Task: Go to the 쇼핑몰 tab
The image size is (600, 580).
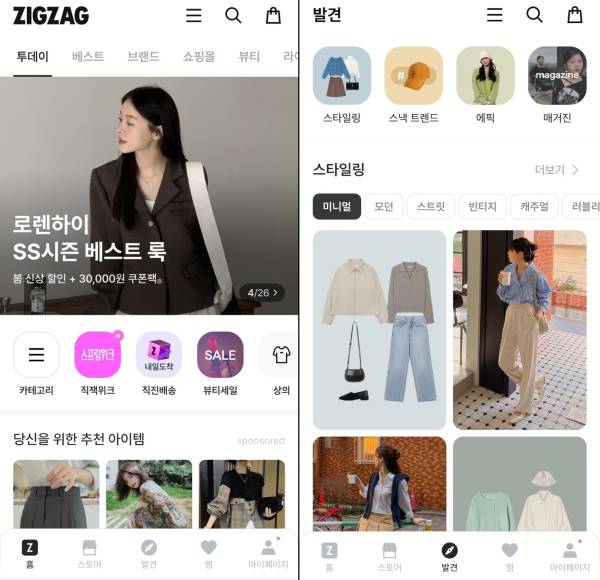Action: point(199,56)
